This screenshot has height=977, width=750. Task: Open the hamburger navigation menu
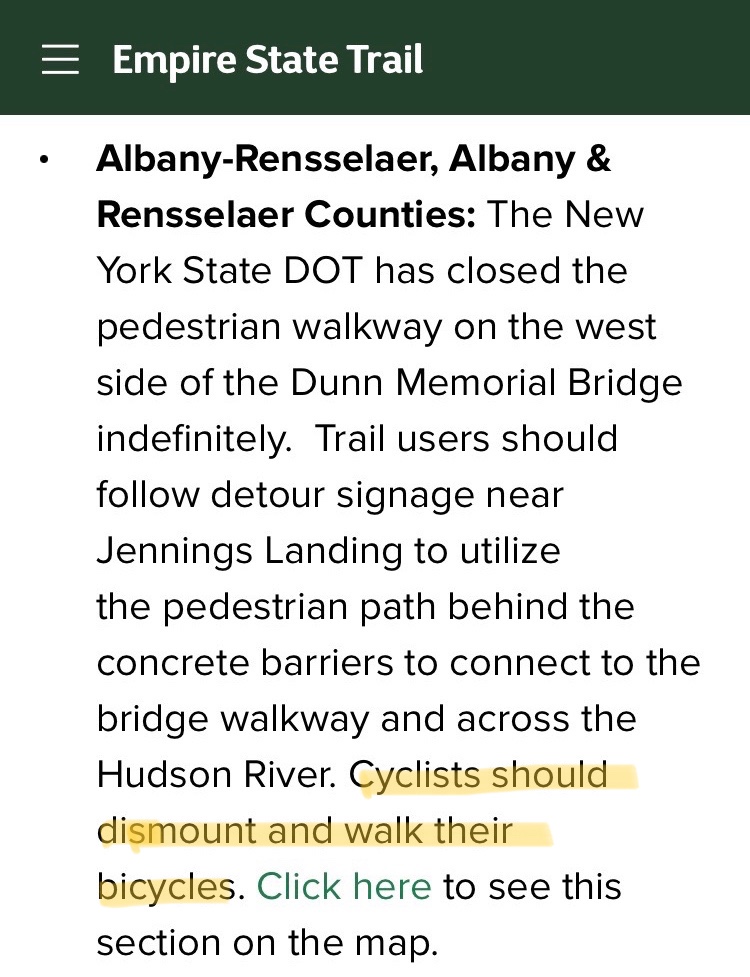point(60,60)
